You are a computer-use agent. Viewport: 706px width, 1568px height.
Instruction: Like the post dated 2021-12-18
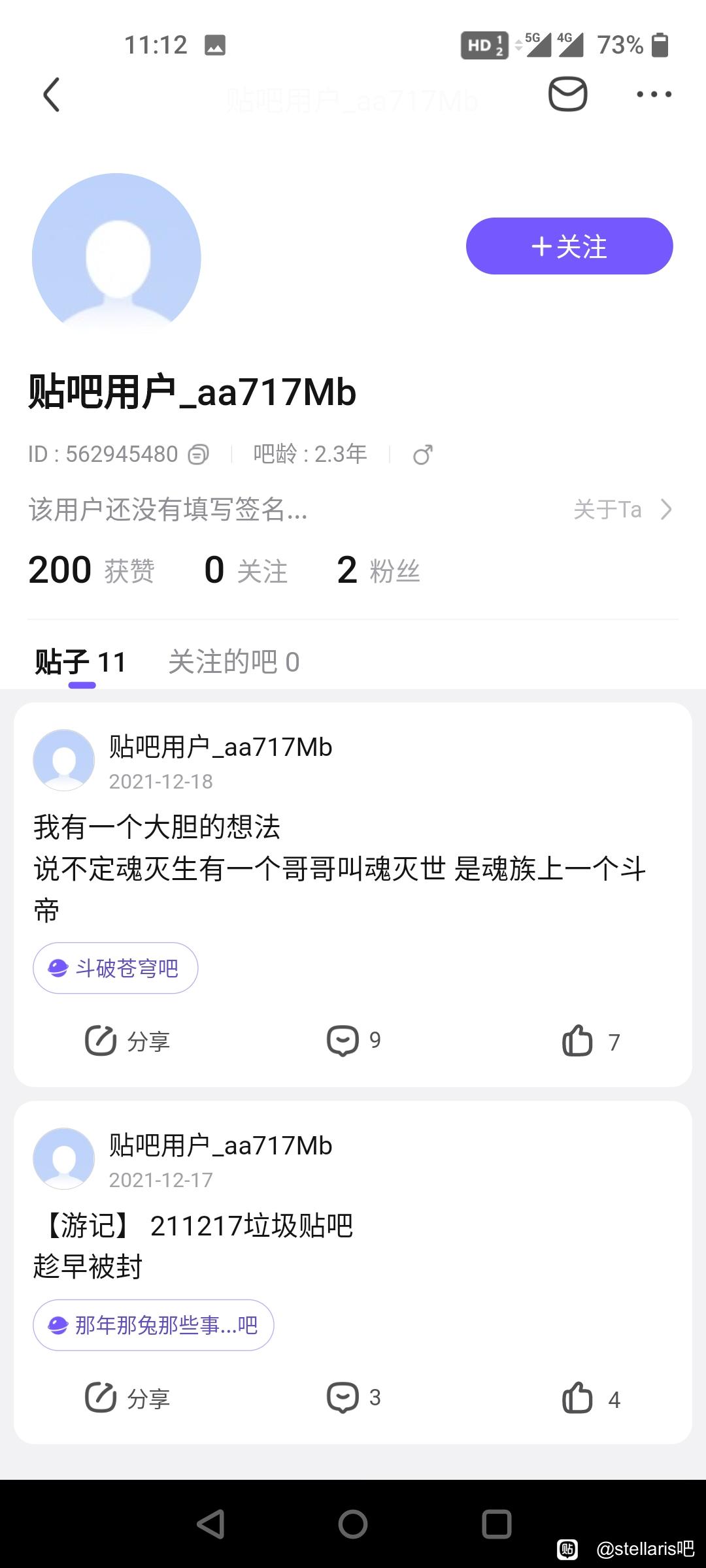591,1041
